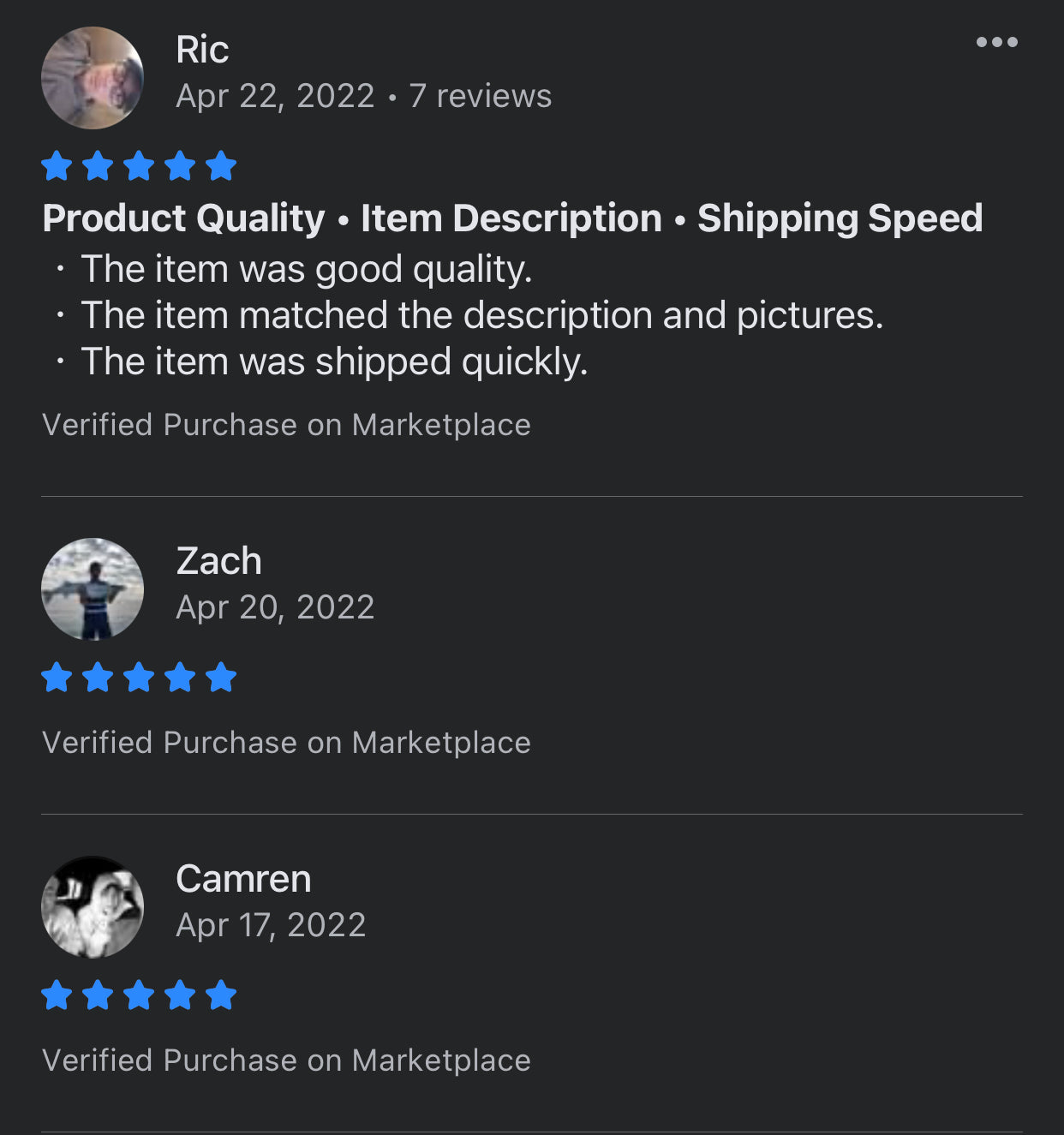
Task: View Ric's profile picture
Action: pos(93,78)
